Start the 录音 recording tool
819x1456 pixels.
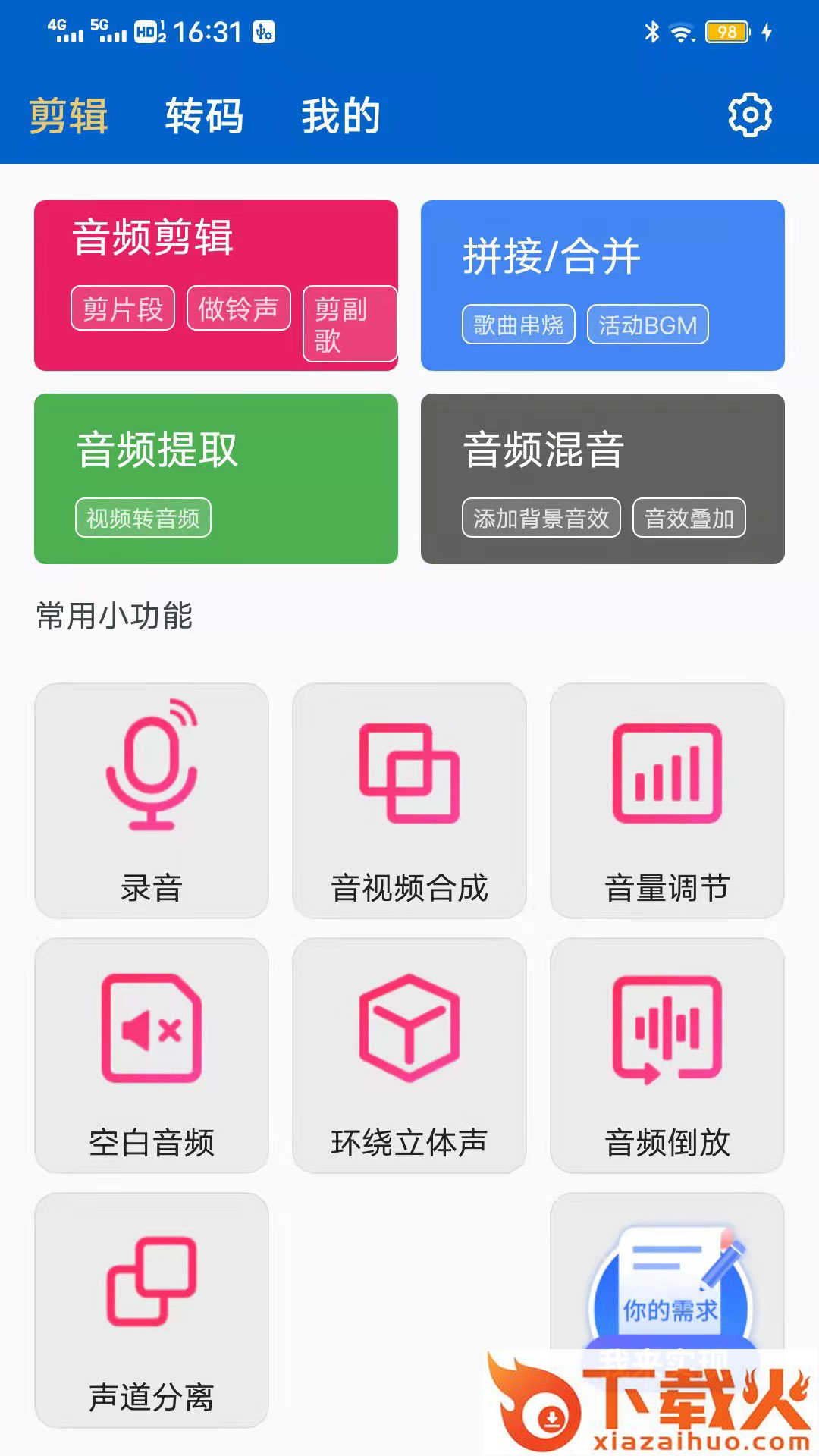tap(152, 800)
